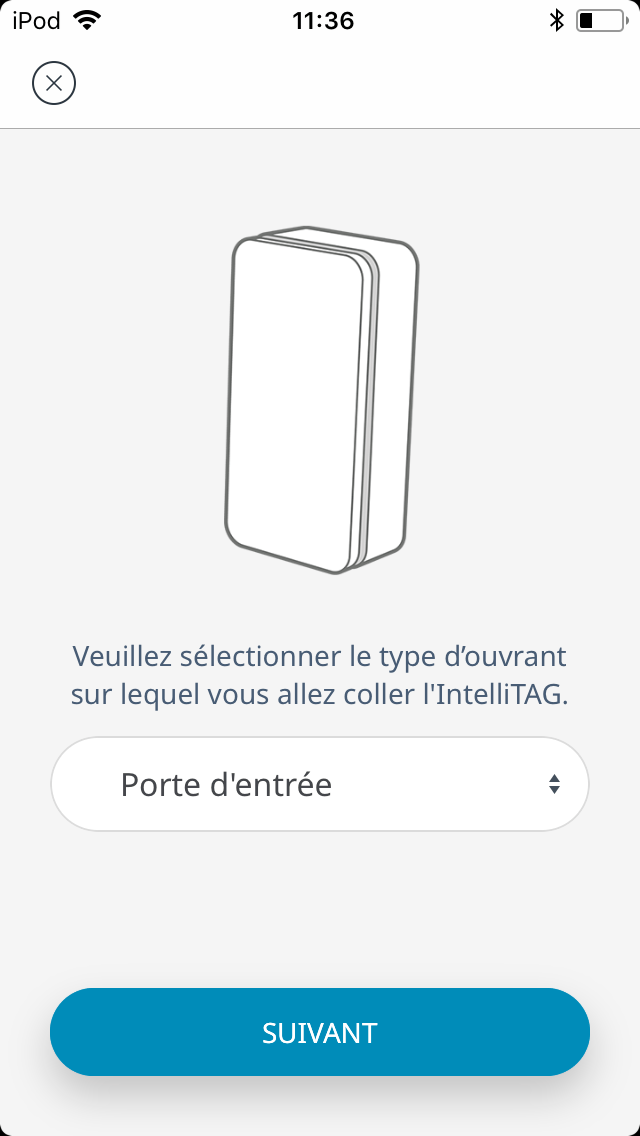The image size is (640, 1136).
Task: Tap the SUIVANT button
Action: click(x=320, y=1032)
